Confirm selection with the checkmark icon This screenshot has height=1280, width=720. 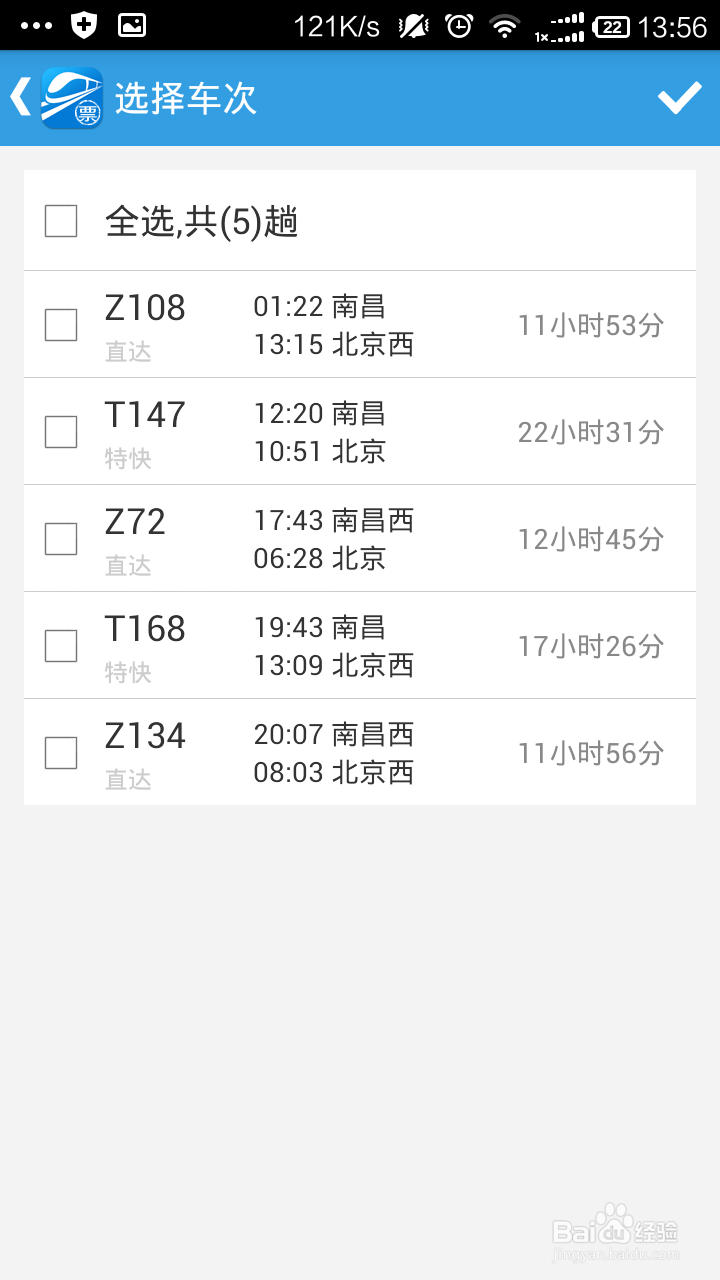(680, 96)
